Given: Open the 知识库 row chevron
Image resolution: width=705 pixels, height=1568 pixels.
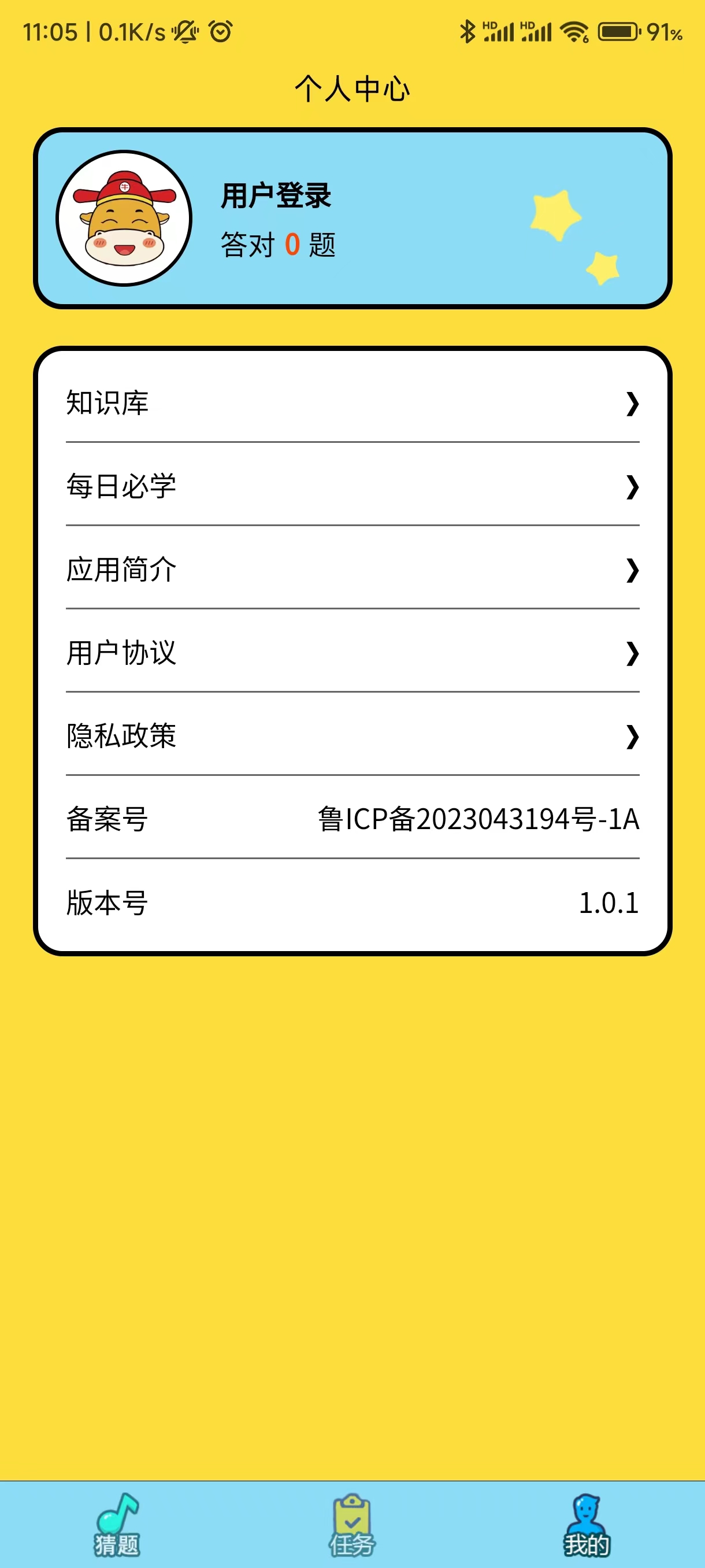Looking at the screenshot, I should [x=633, y=402].
